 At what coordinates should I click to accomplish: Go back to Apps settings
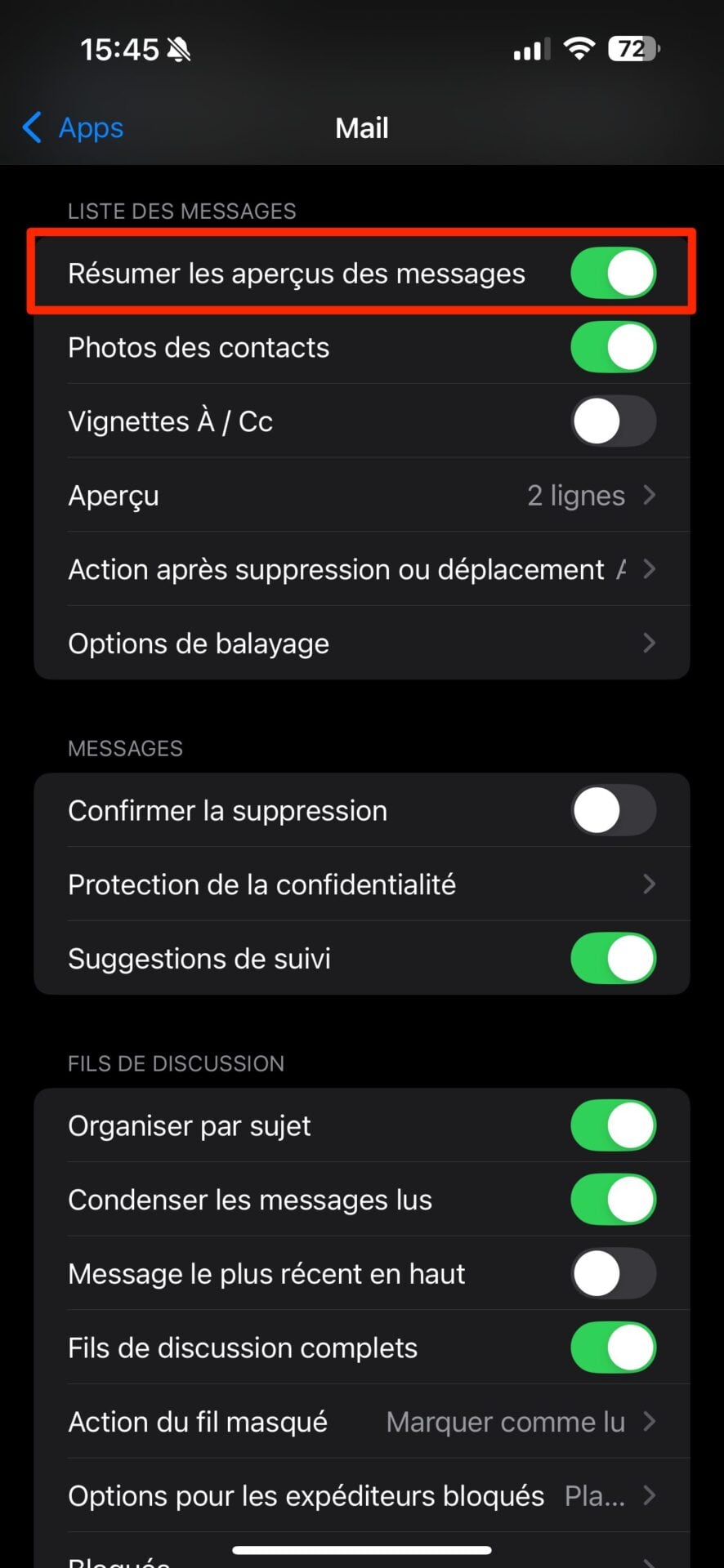(x=74, y=128)
